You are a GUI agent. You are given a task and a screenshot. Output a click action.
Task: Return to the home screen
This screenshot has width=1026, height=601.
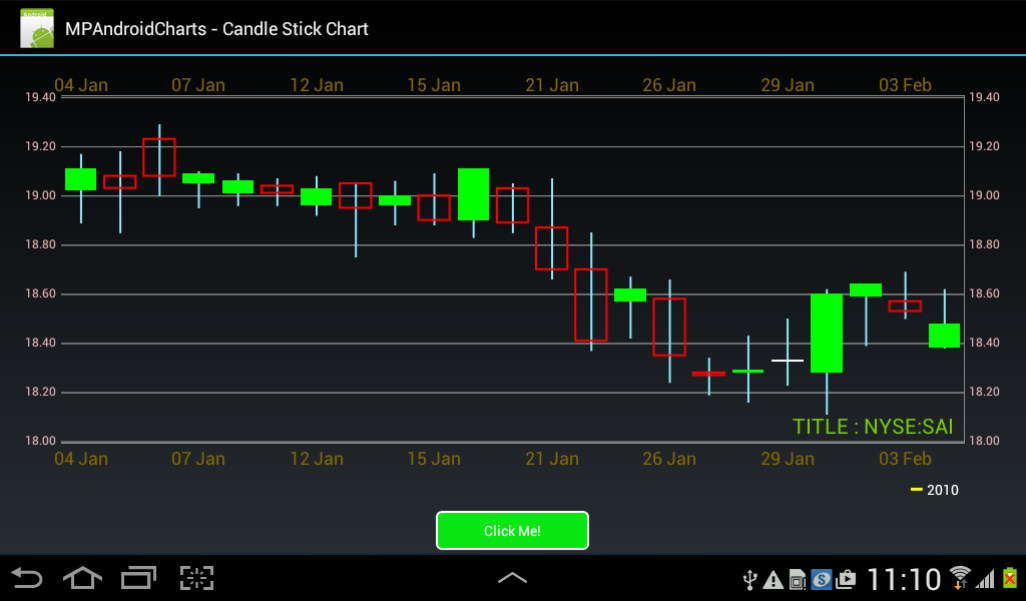click(83, 577)
